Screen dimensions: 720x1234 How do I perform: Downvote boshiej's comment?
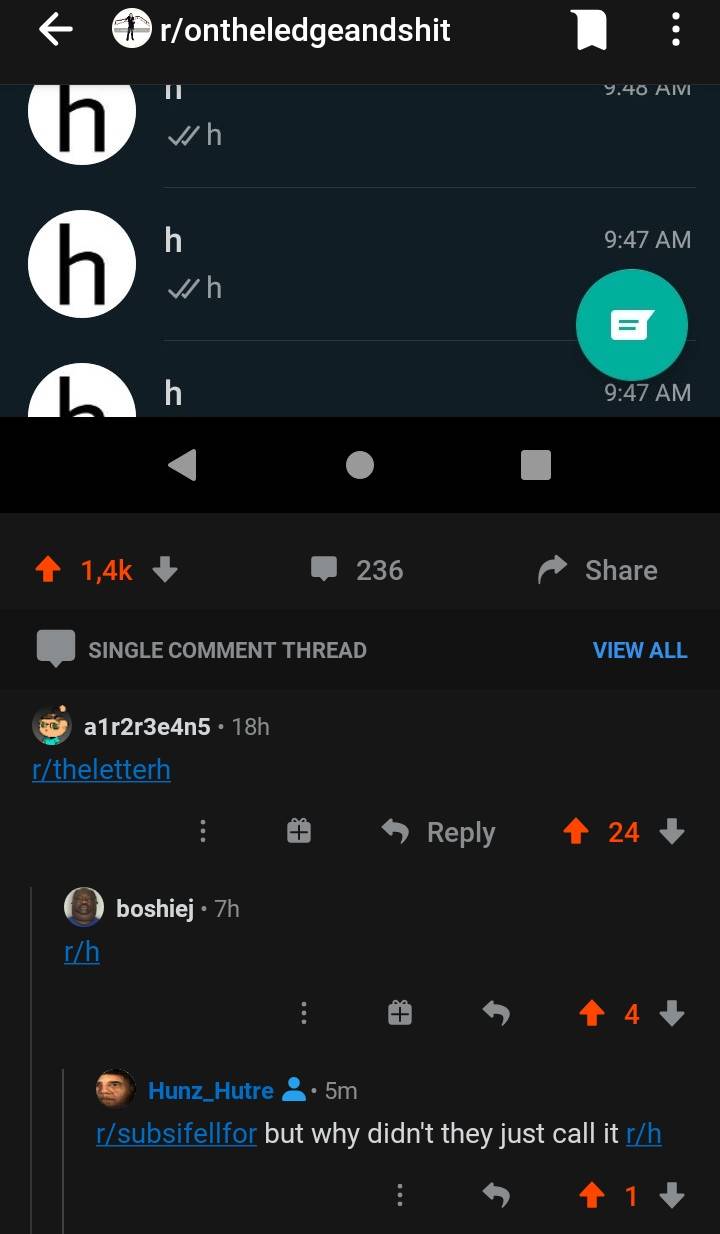pos(672,1014)
